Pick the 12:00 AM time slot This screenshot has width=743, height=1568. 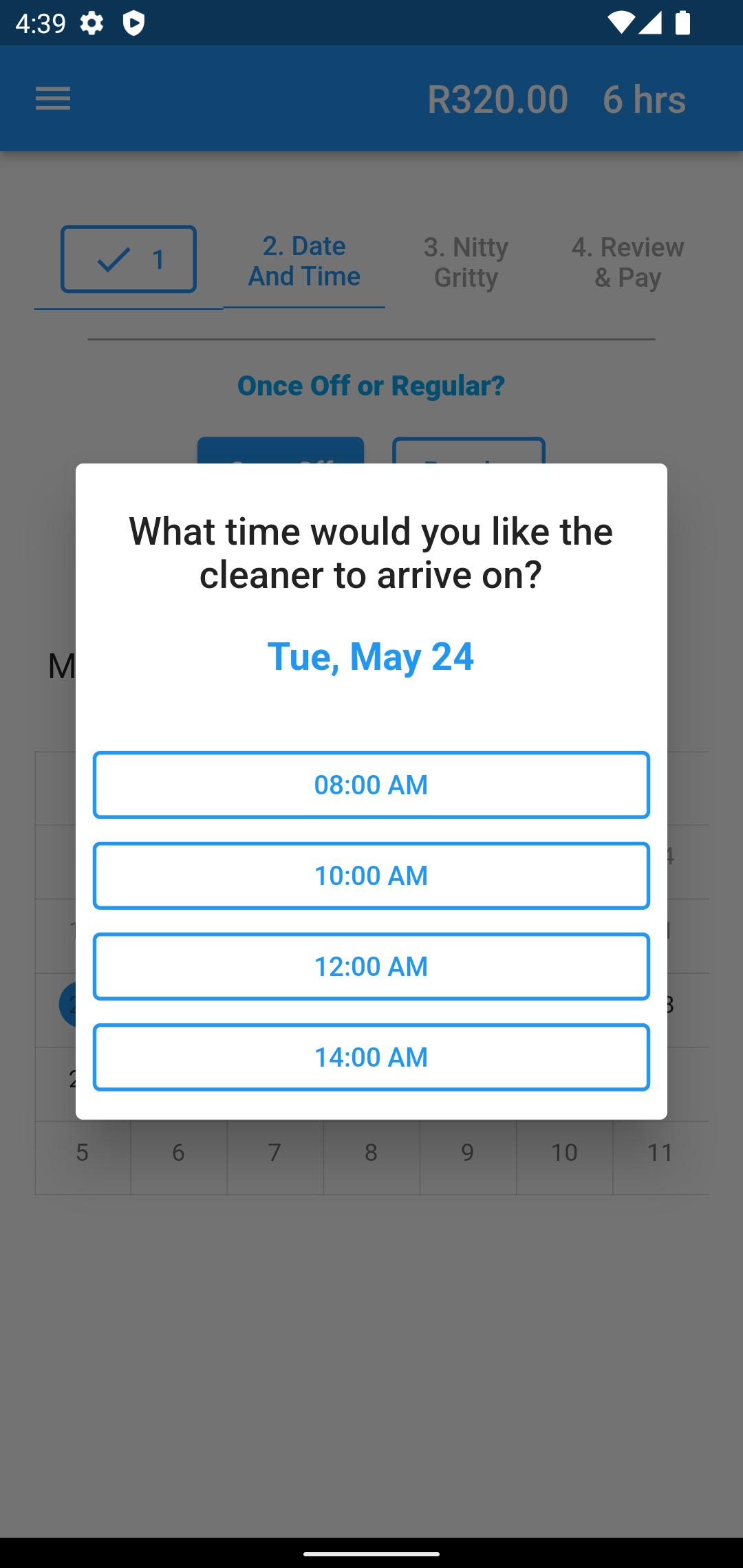(371, 966)
